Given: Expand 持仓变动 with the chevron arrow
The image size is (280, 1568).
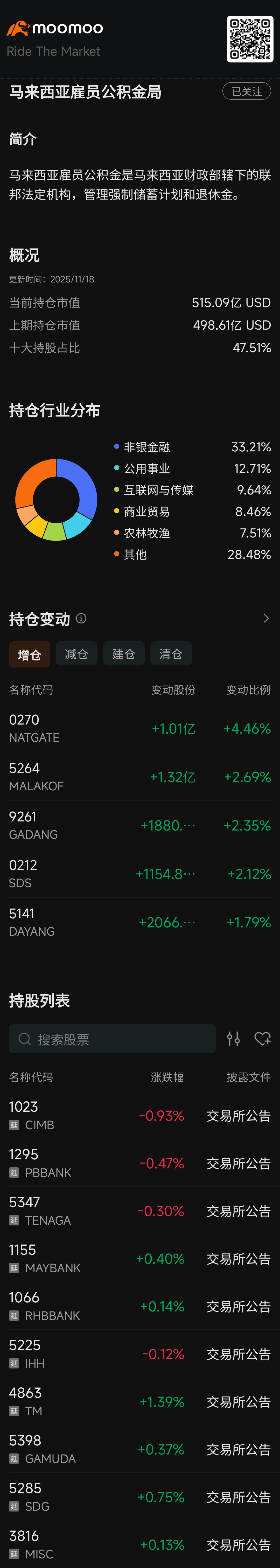Looking at the screenshot, I should point(266,619).
